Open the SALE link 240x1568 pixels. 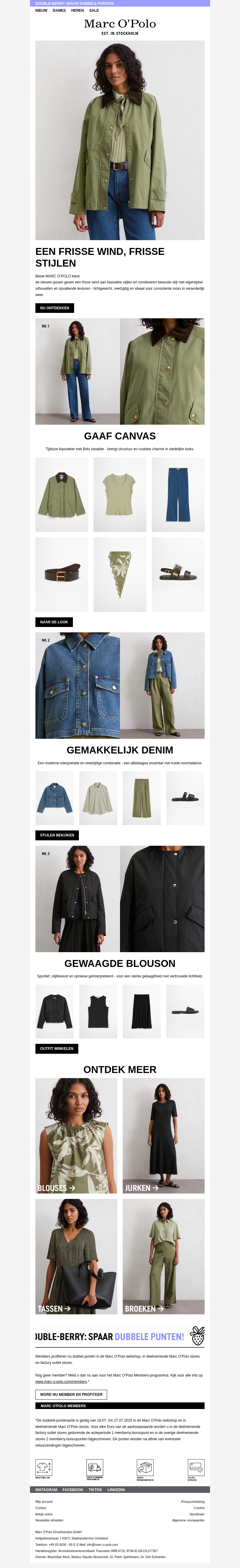tap(94, 10)
